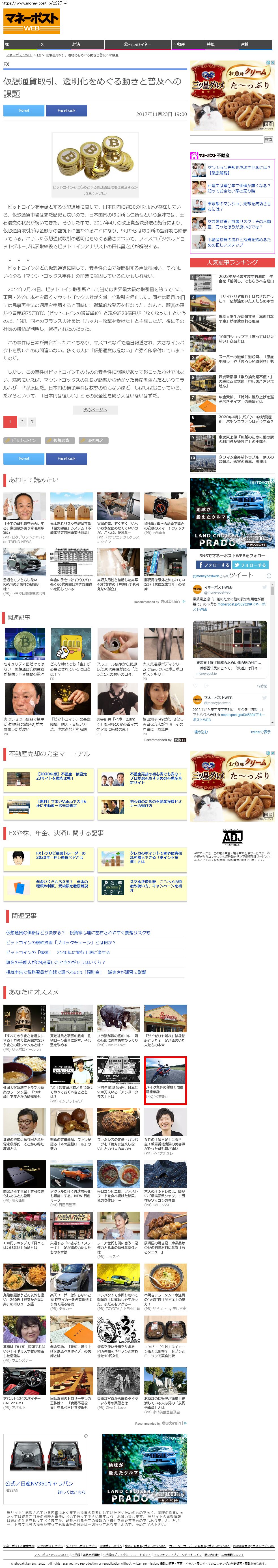Share via the top Tweet button

point(24,111)
